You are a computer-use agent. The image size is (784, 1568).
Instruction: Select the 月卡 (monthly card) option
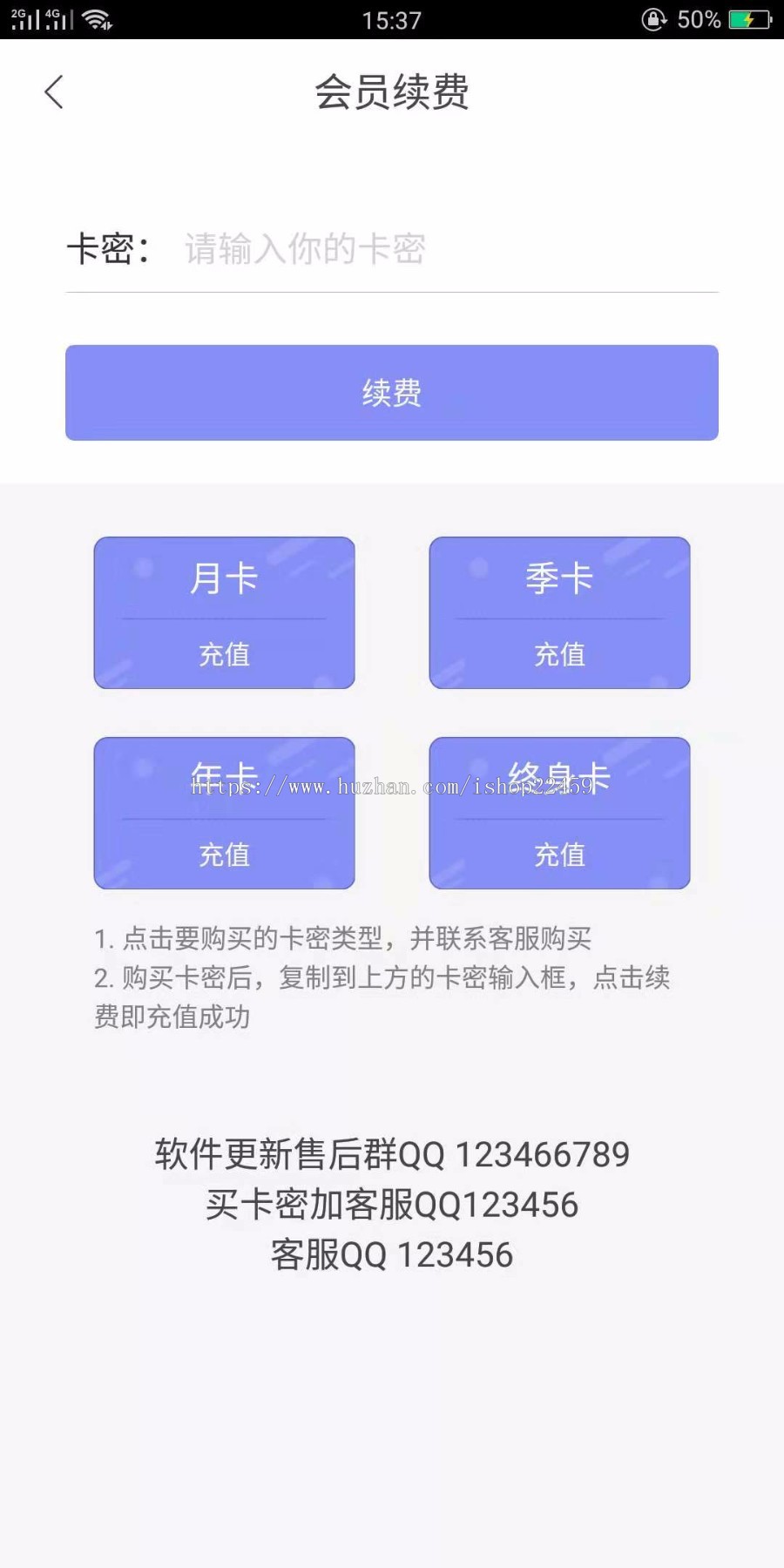point(225,578)
